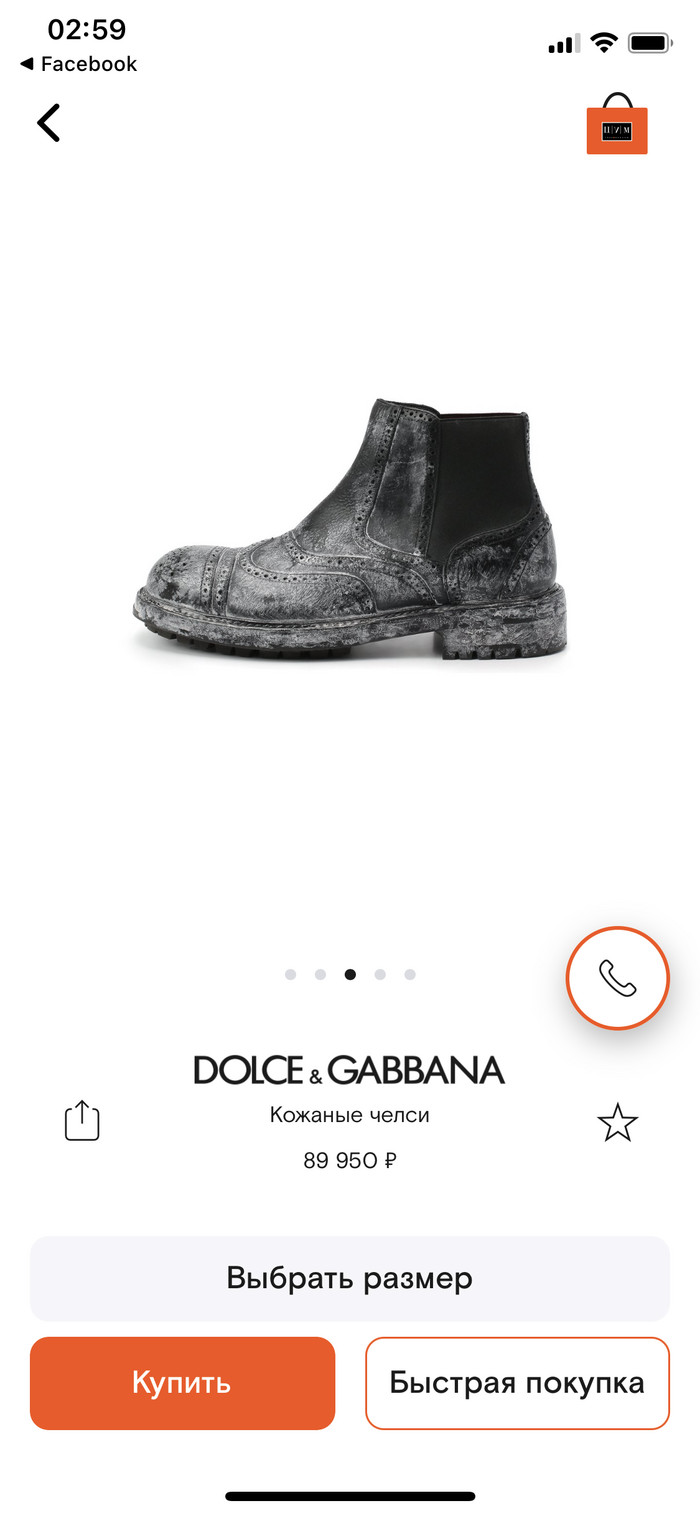700x1516 pixels.
Task: Open the boot product photo
Action: tap(350, 535)
